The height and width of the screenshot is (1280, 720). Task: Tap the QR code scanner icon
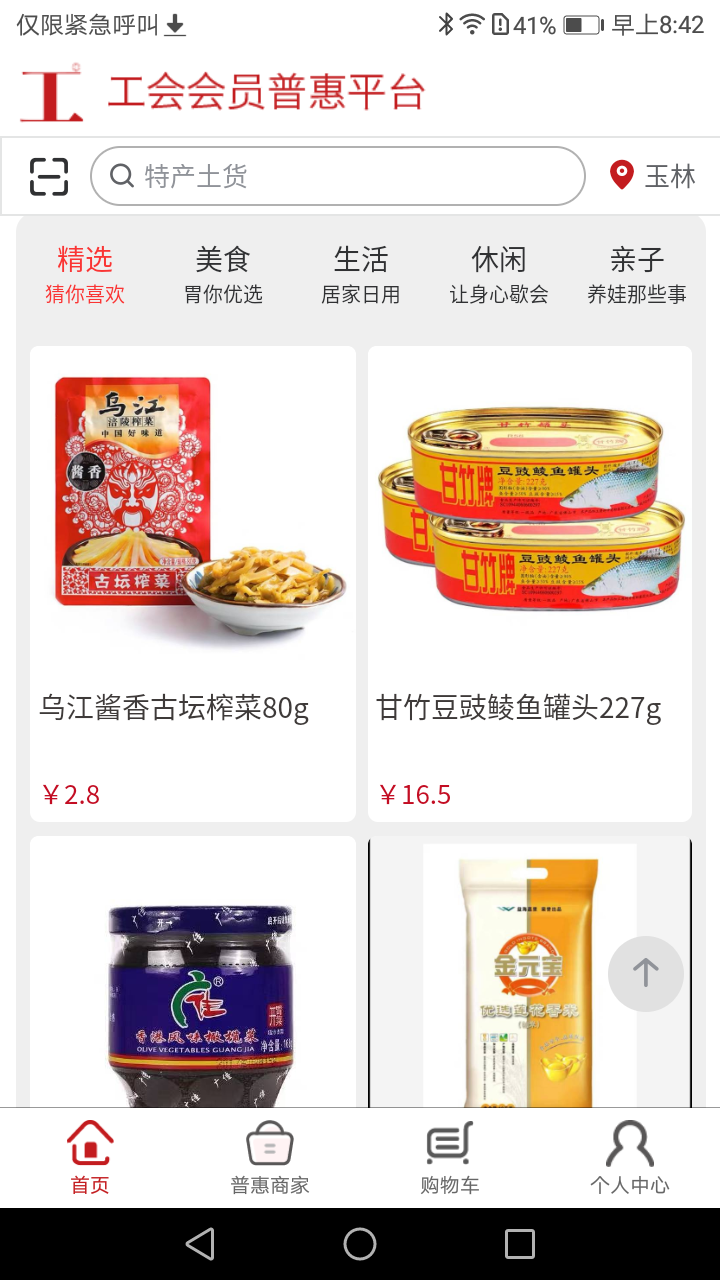[47, 175]
